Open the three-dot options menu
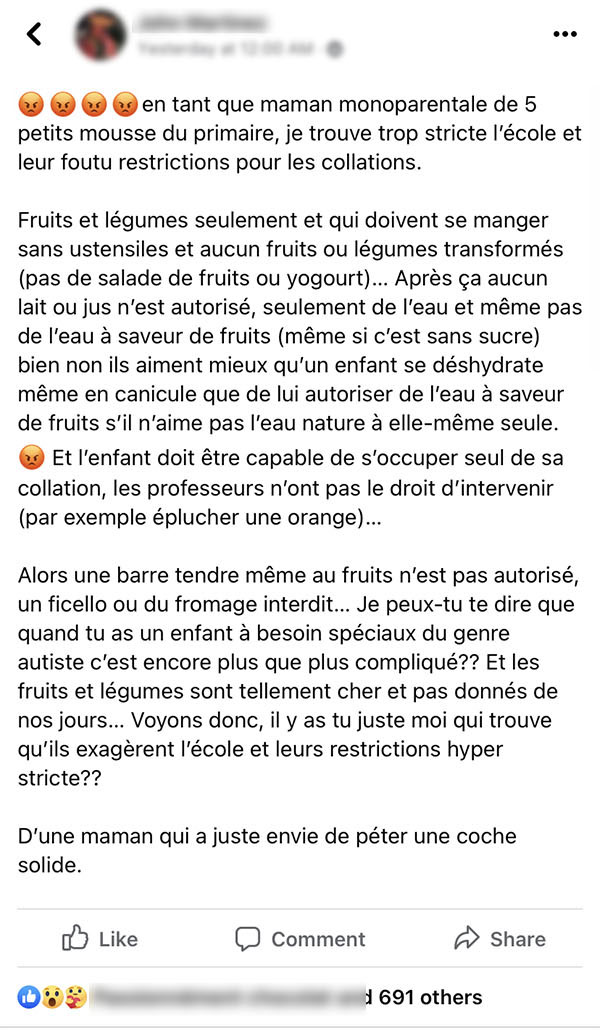The height and width of the screenshot is (1032, 600). click(x=564, y=34)
